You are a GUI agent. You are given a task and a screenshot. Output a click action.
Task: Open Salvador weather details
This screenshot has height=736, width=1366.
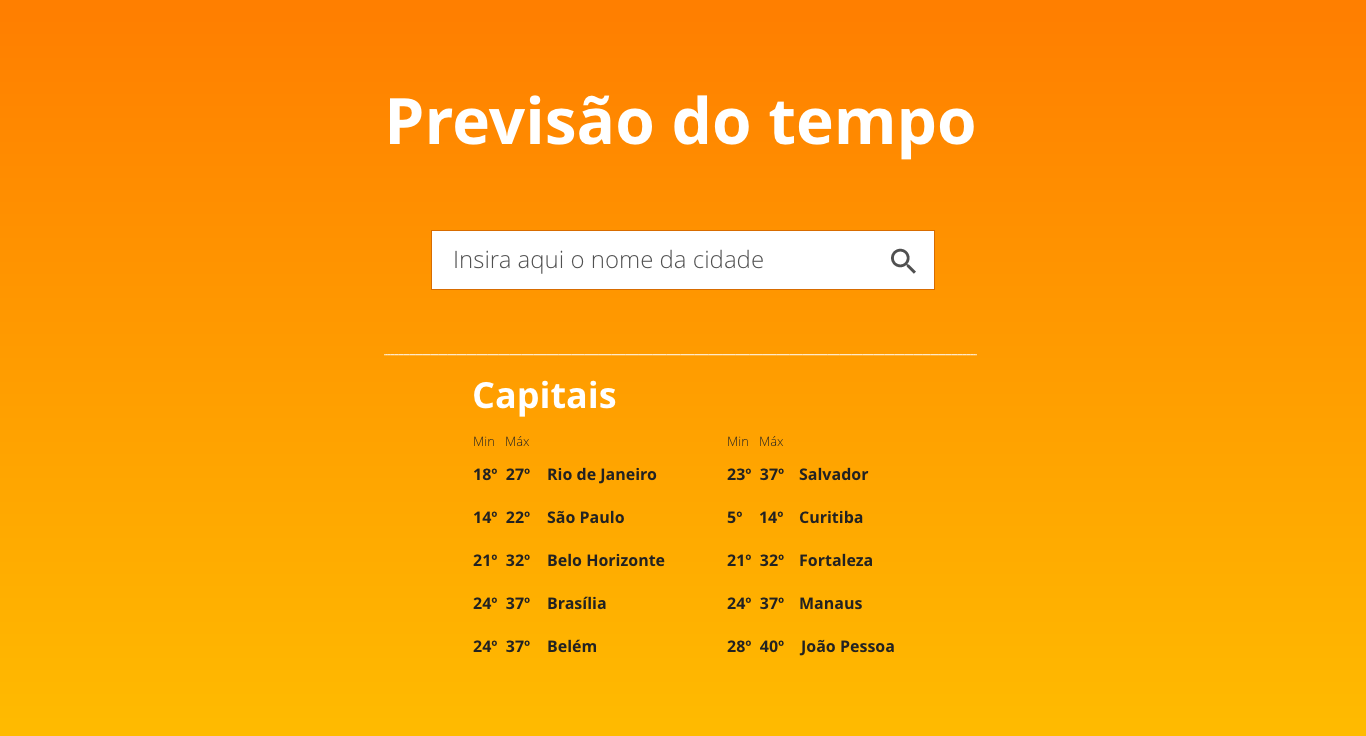833,474
